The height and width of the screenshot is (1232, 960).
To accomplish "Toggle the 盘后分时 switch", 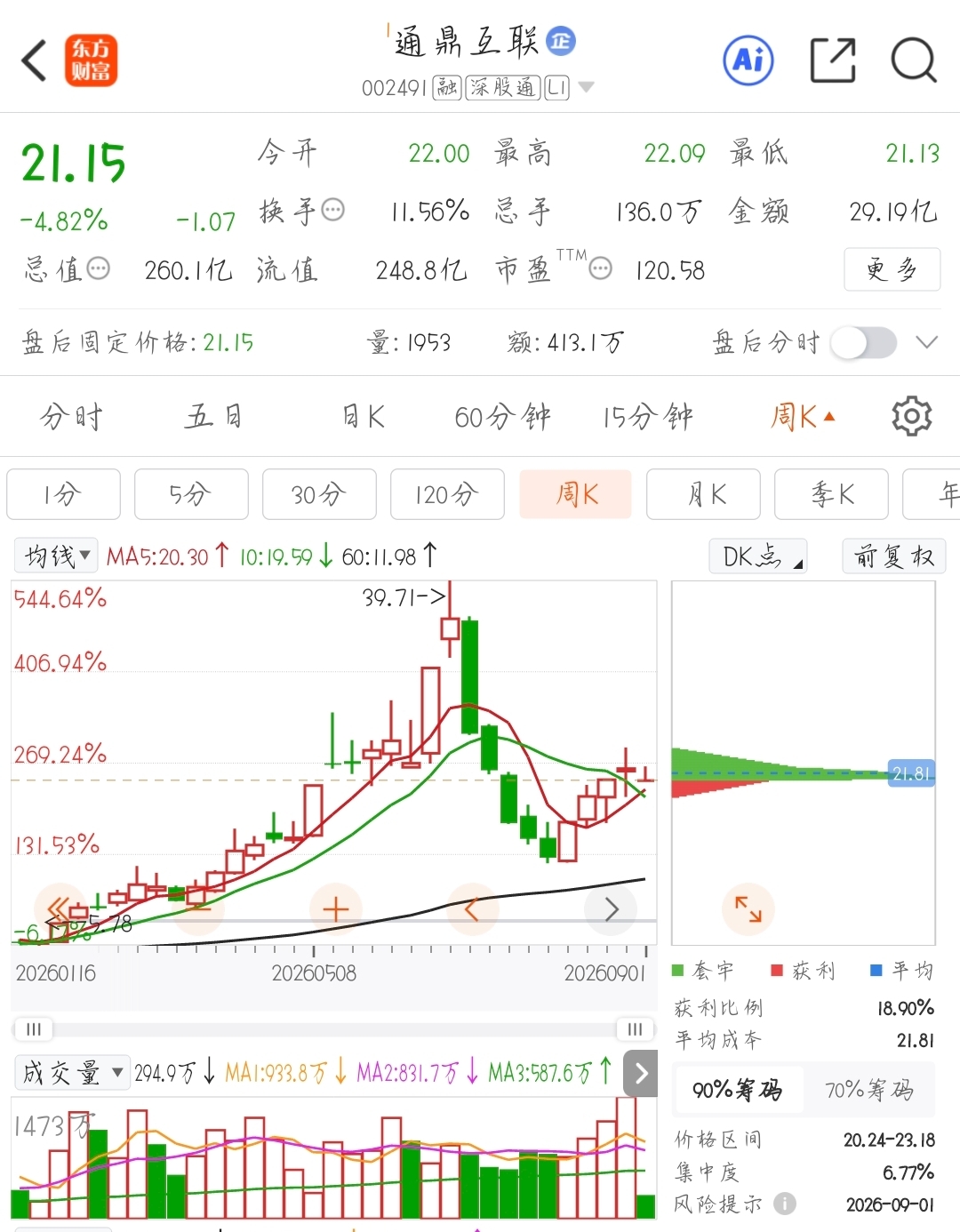I will [864, 342].
